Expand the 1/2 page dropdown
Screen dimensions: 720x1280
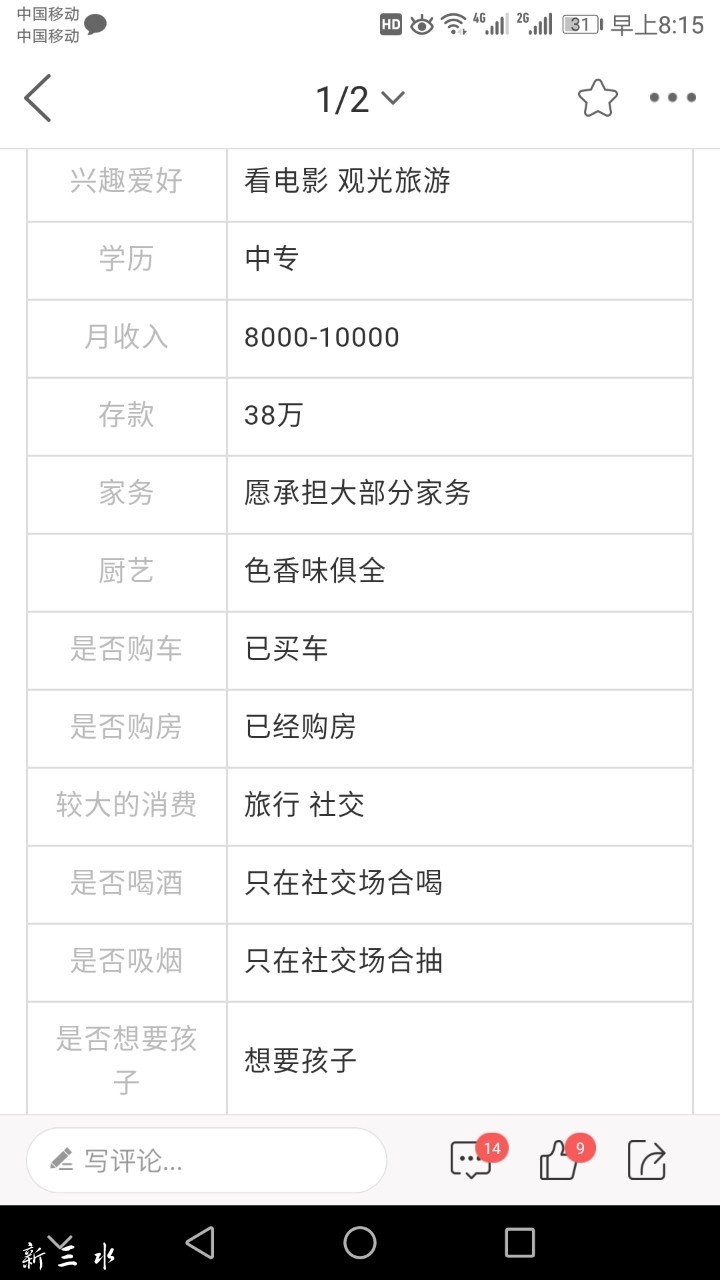pos(360,98)
